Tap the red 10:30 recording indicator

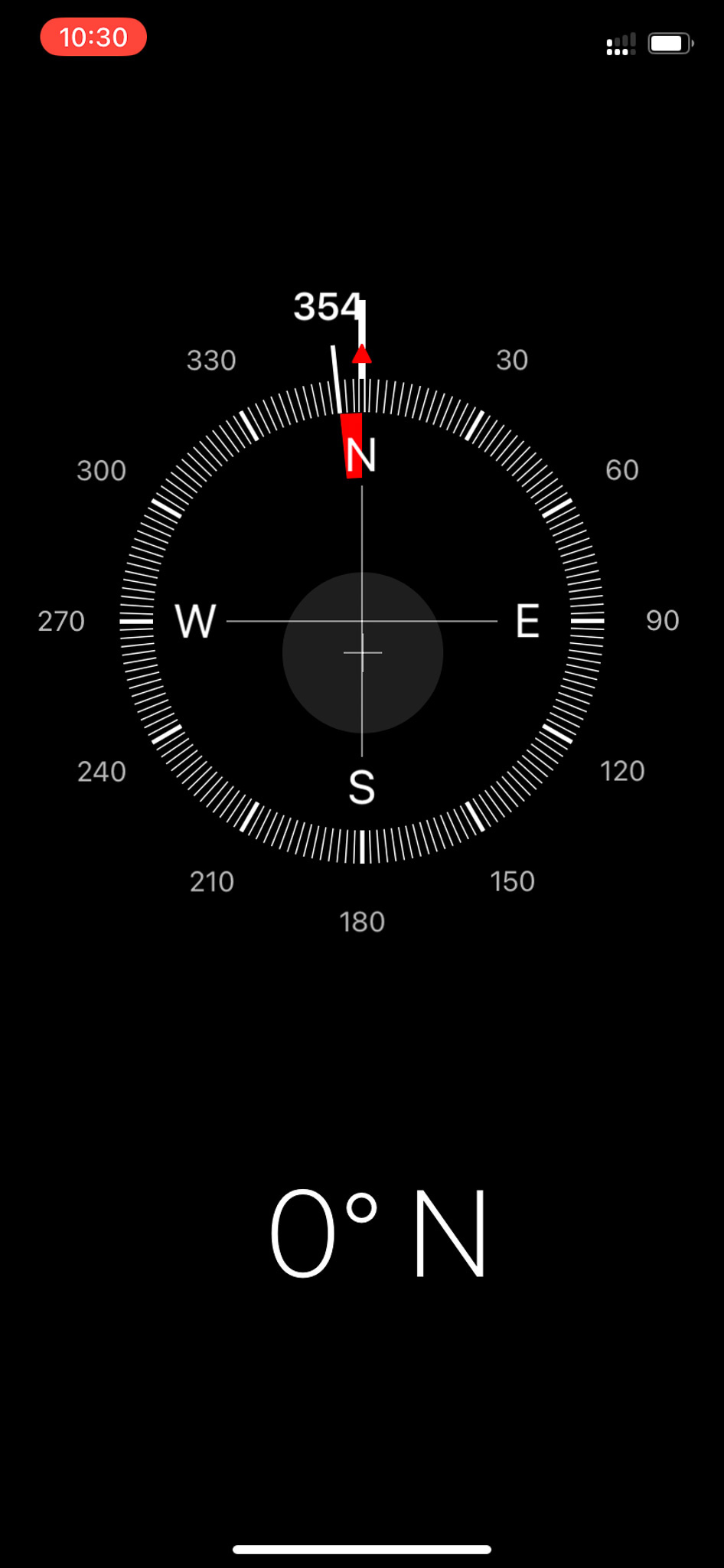[93, 38]
